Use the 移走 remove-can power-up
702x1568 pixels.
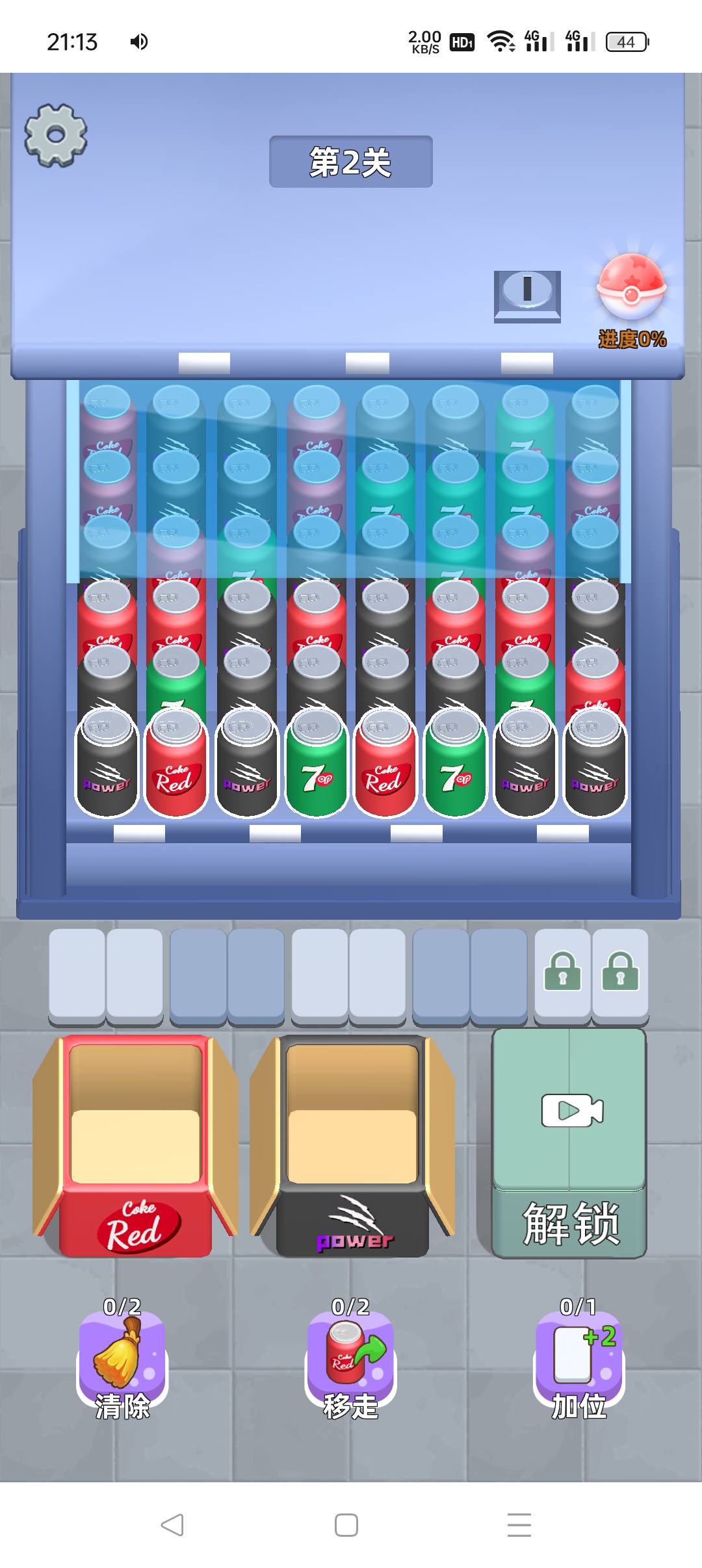coord(350,1360)
